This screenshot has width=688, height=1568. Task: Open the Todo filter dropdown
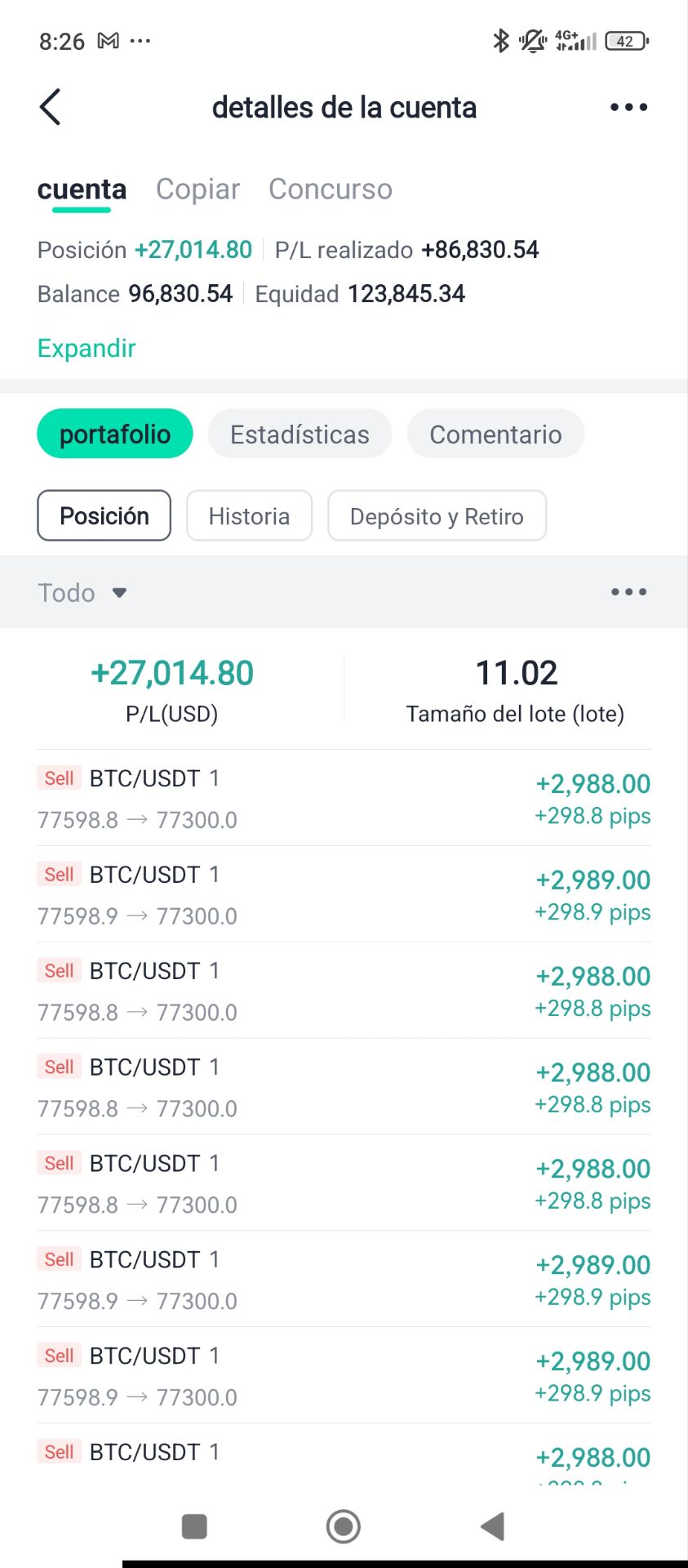coord(82,592)
